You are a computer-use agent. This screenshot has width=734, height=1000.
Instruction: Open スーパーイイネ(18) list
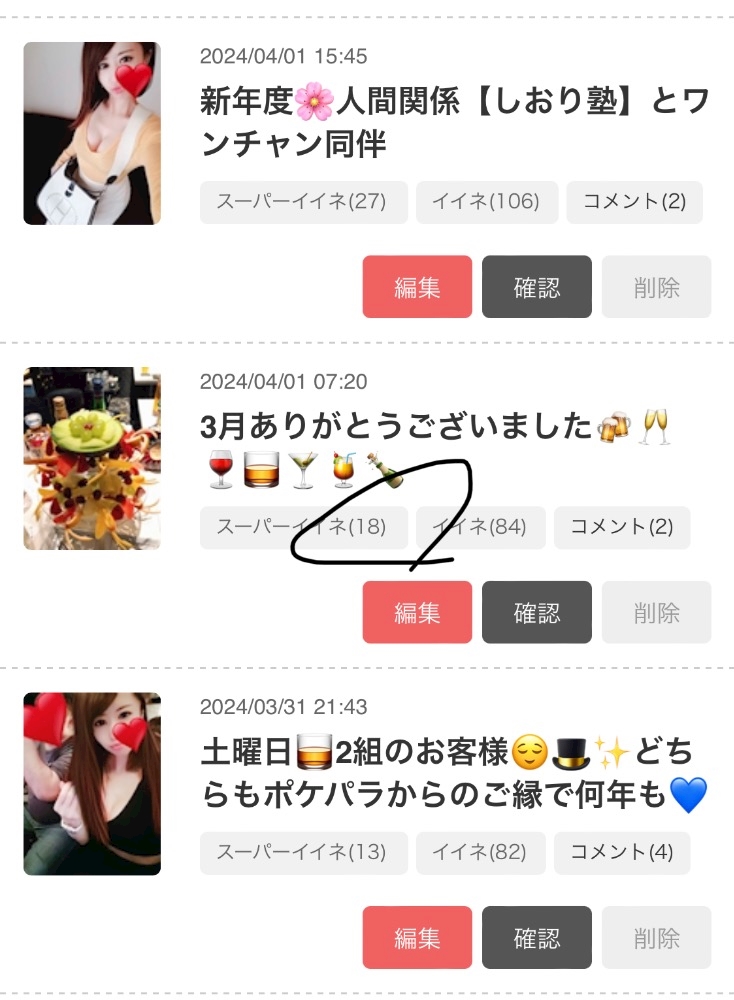point(304,527)
